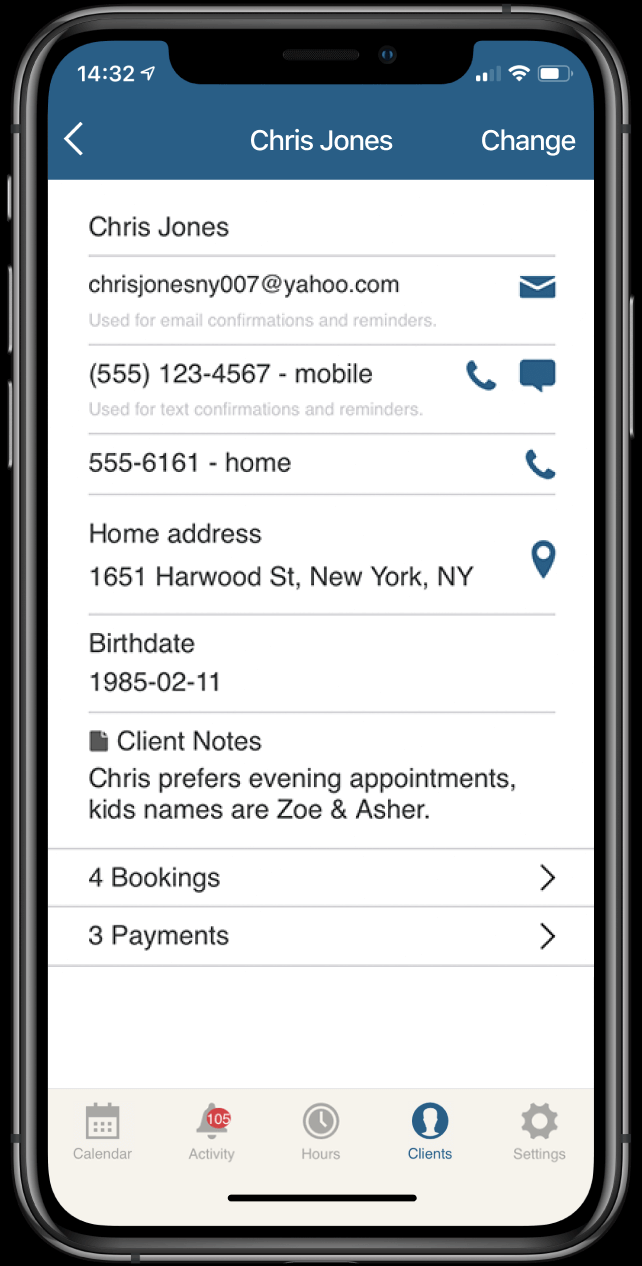
Task: Tap Change to edit client details
Action: (x=528, y=141)
